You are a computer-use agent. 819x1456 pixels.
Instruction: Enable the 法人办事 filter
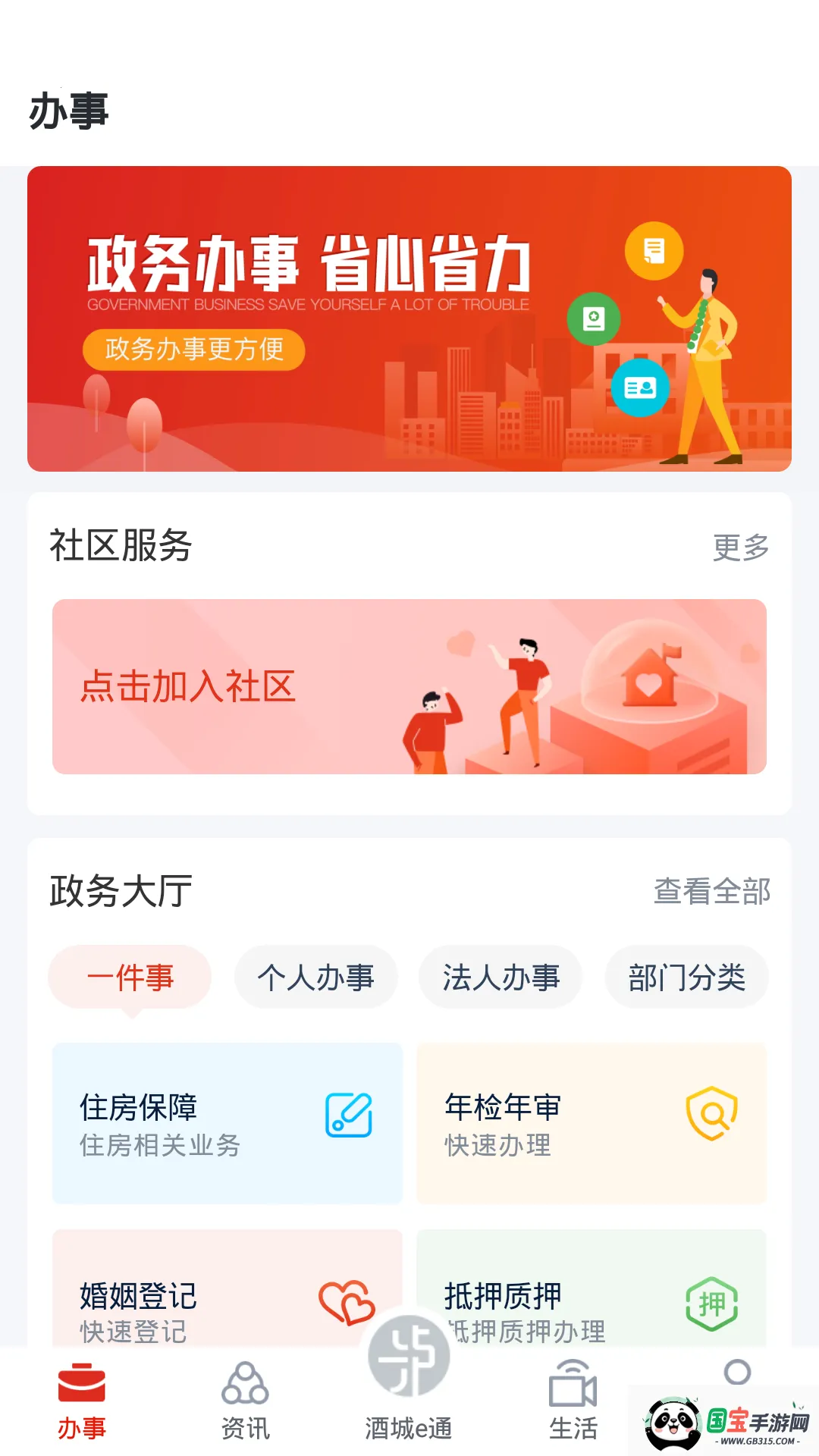click(500, 977)
